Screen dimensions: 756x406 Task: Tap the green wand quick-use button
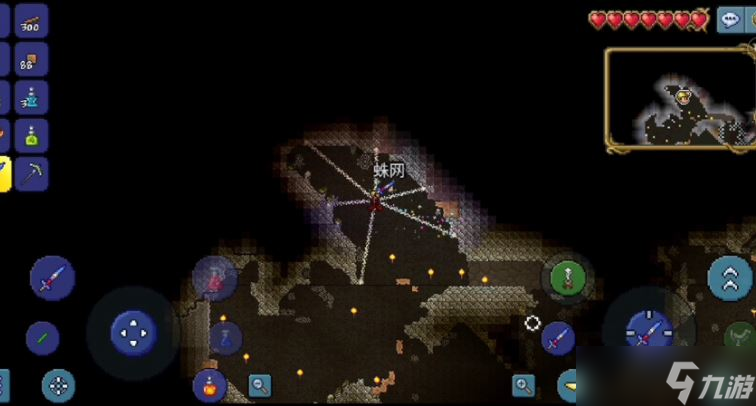[x=42, y=337]
